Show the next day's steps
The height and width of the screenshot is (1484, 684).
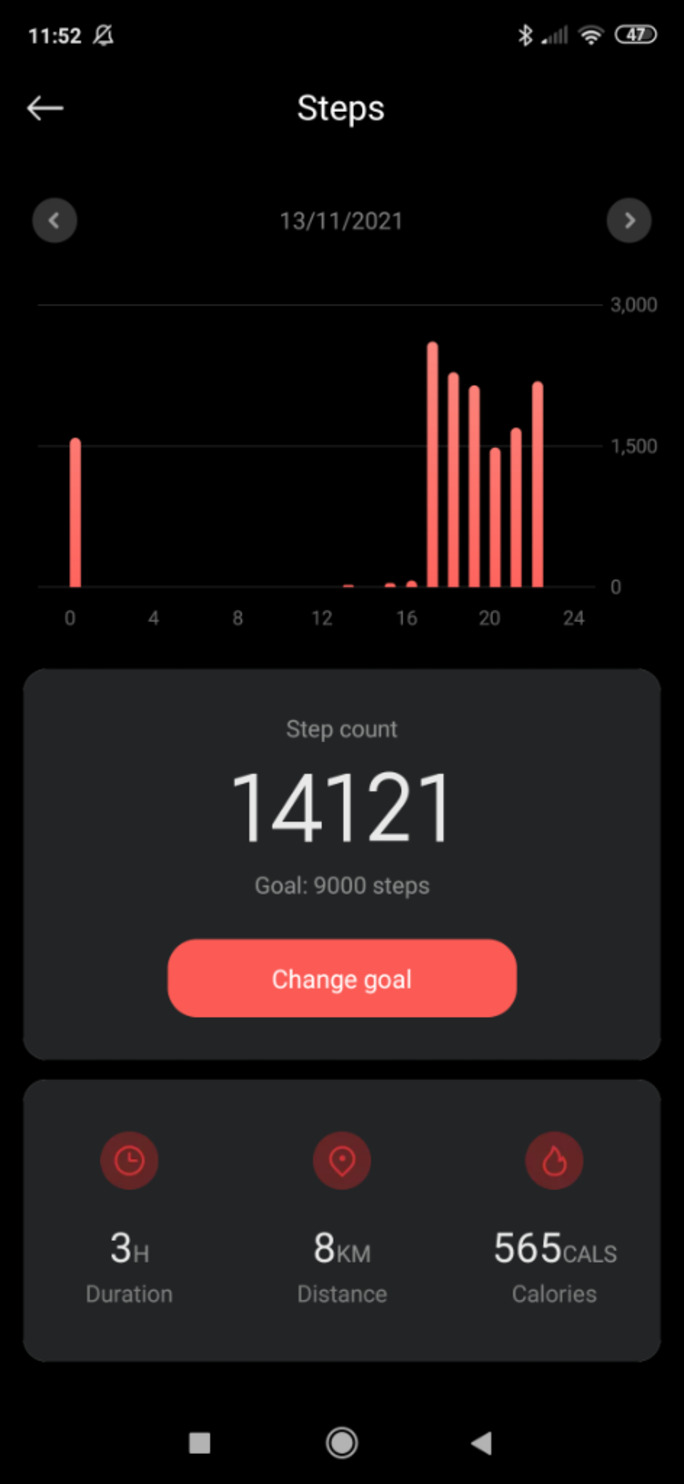[629, 221]
